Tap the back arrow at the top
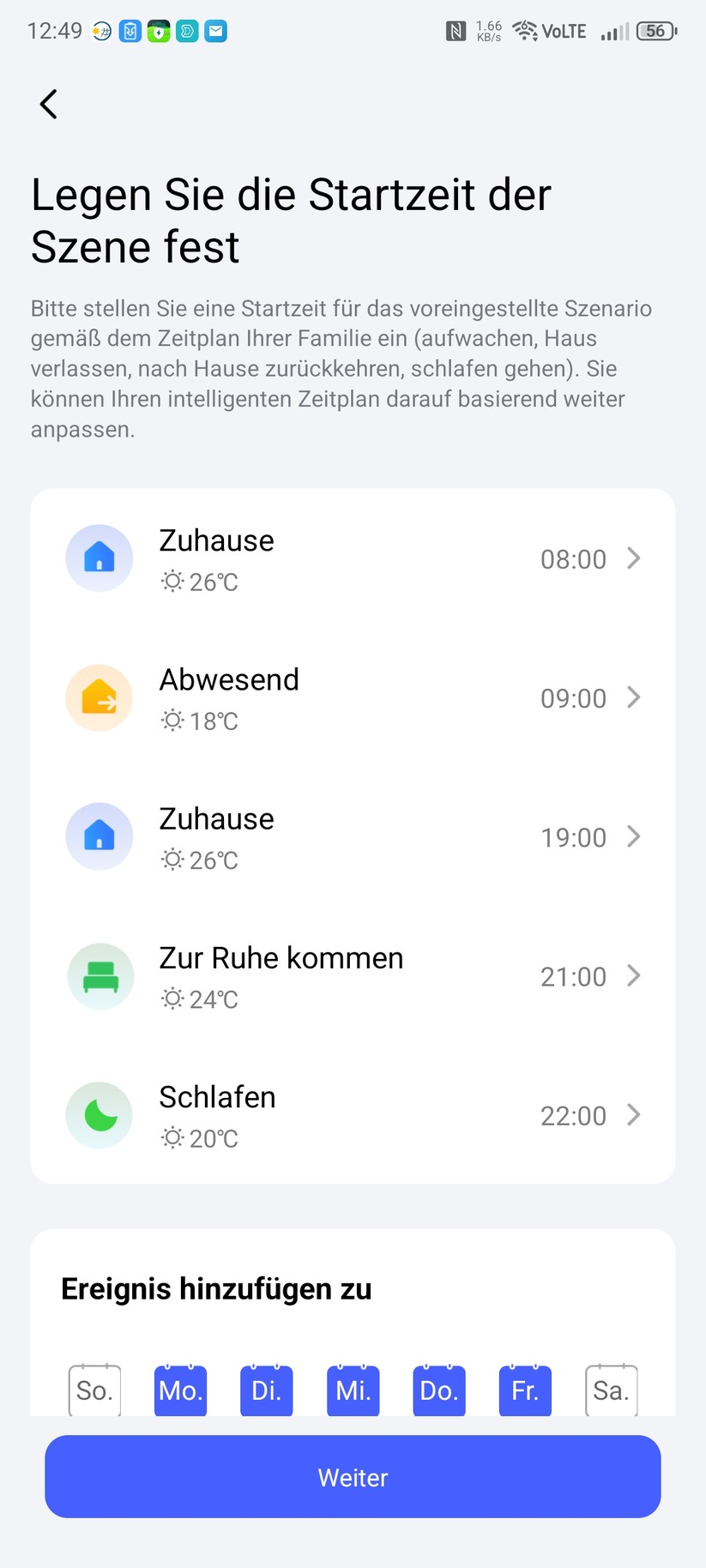706x1568 pixels. pyautogui.click(x=48, y=104)
